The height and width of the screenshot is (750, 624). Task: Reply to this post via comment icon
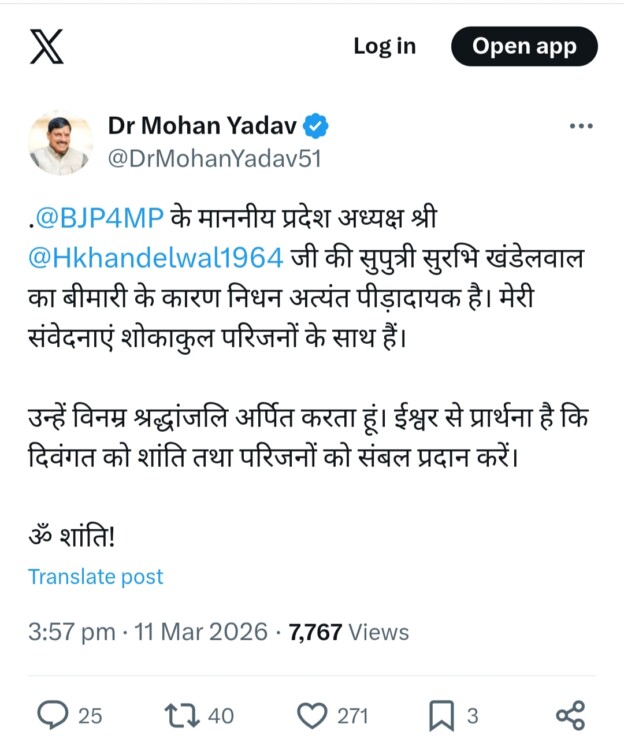coord(53,715)
